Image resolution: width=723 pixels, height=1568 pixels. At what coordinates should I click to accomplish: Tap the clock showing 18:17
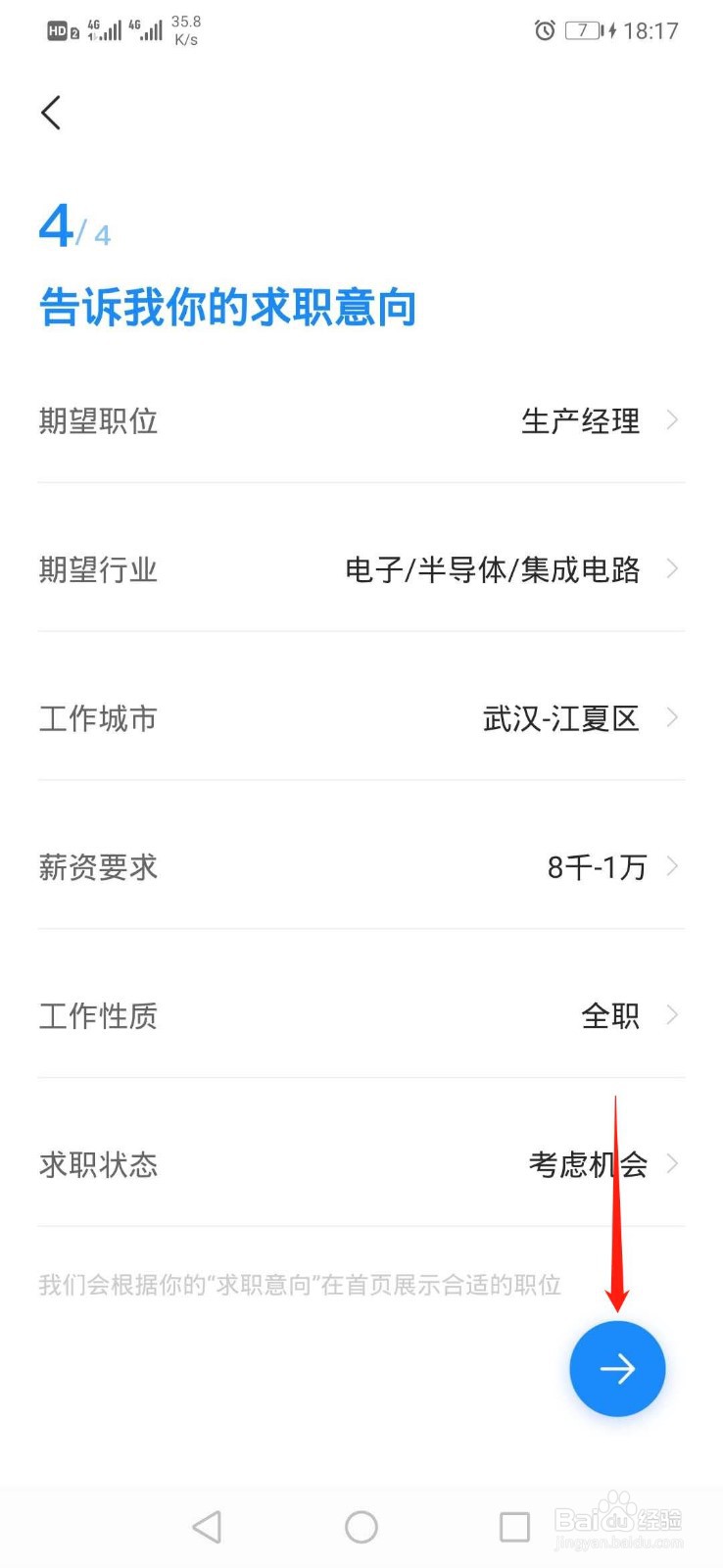click(651, 30)
